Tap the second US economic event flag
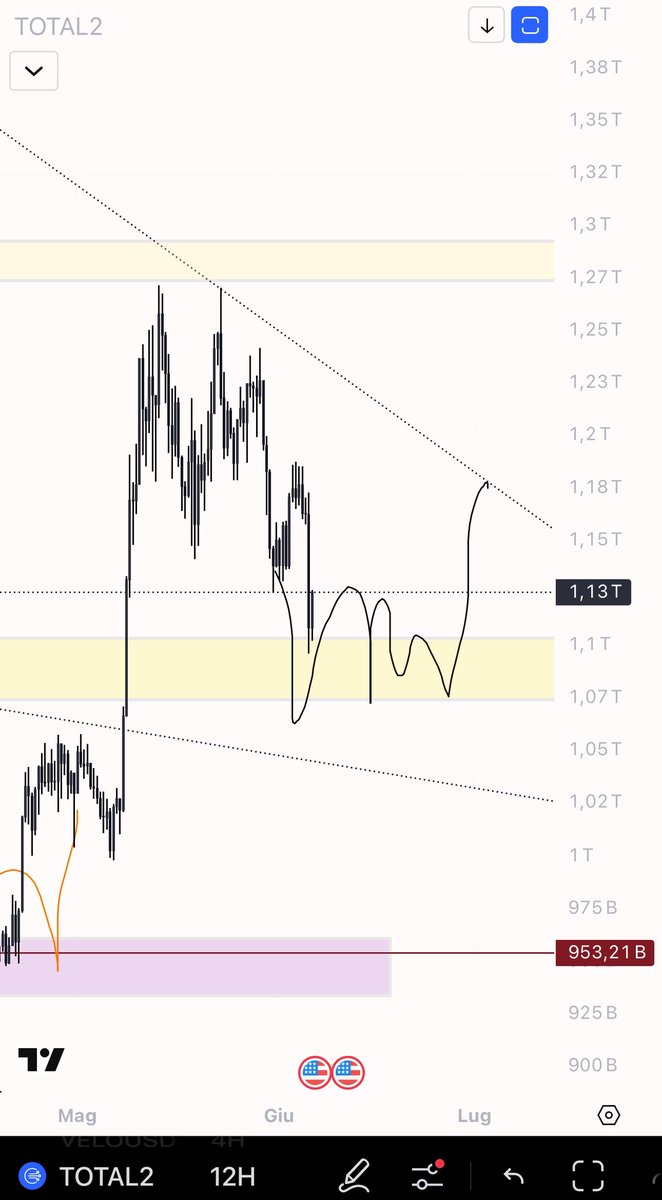The width and height of the screenshot is (662, 1200). coord(348,1073)
